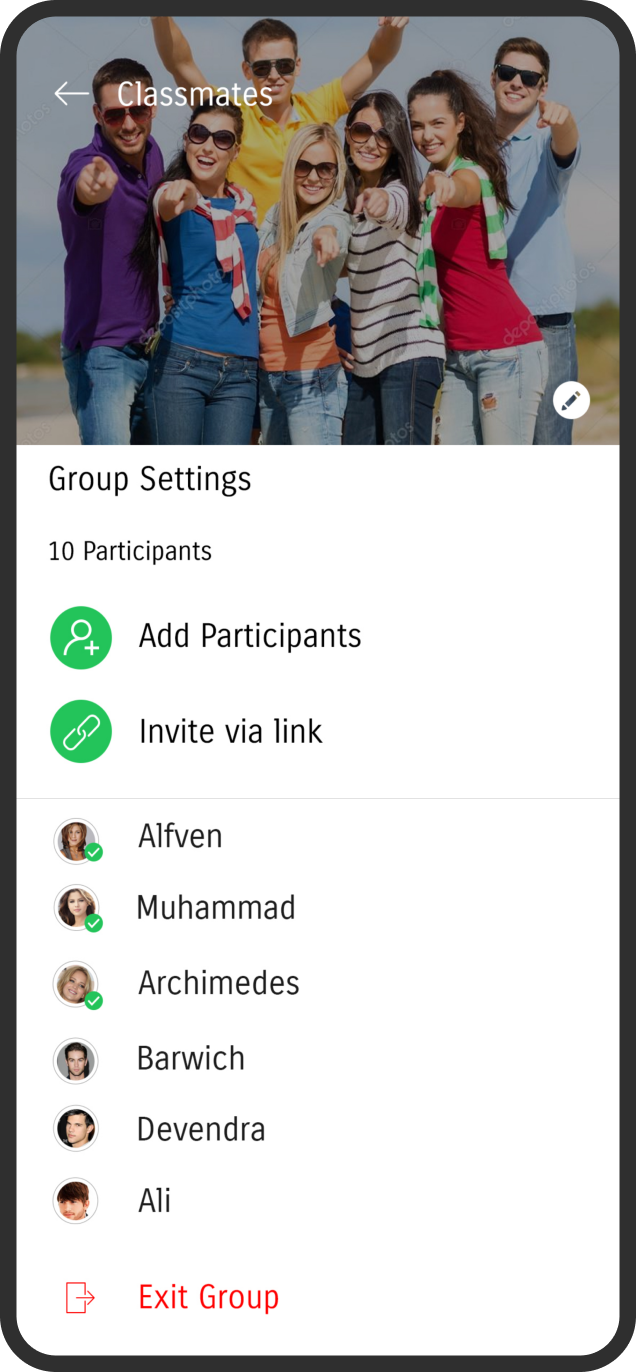Screen dimensions: 636x1372
Task: View Barwich's profile
Action: 318,1059
